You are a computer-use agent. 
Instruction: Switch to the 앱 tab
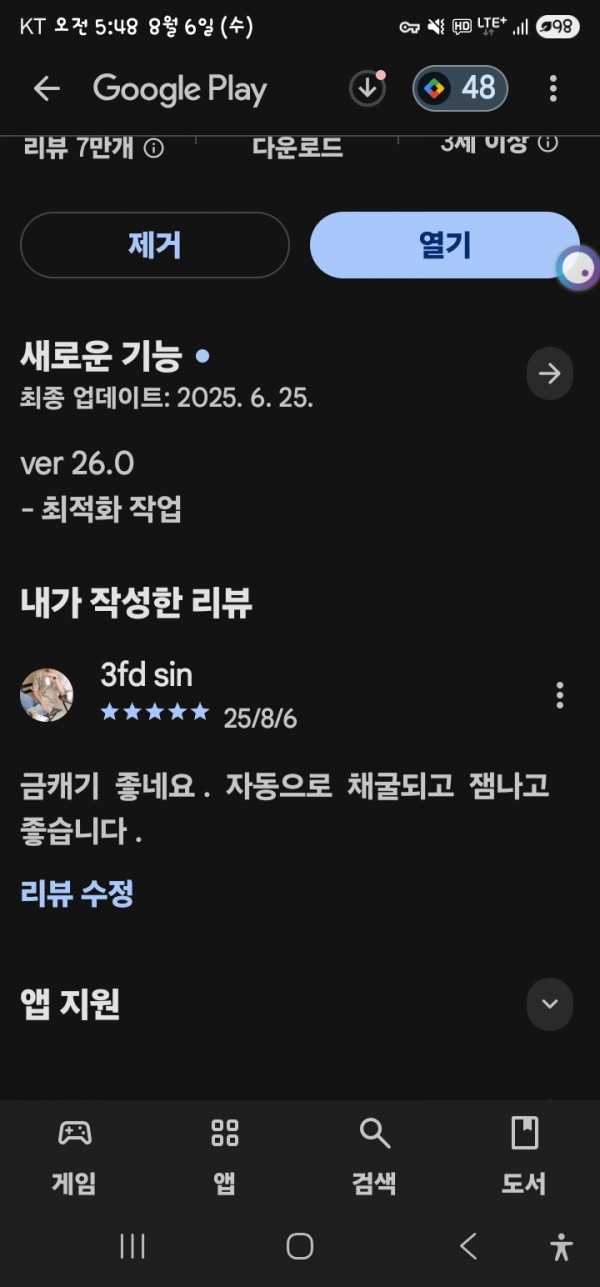click(225, 1156)
